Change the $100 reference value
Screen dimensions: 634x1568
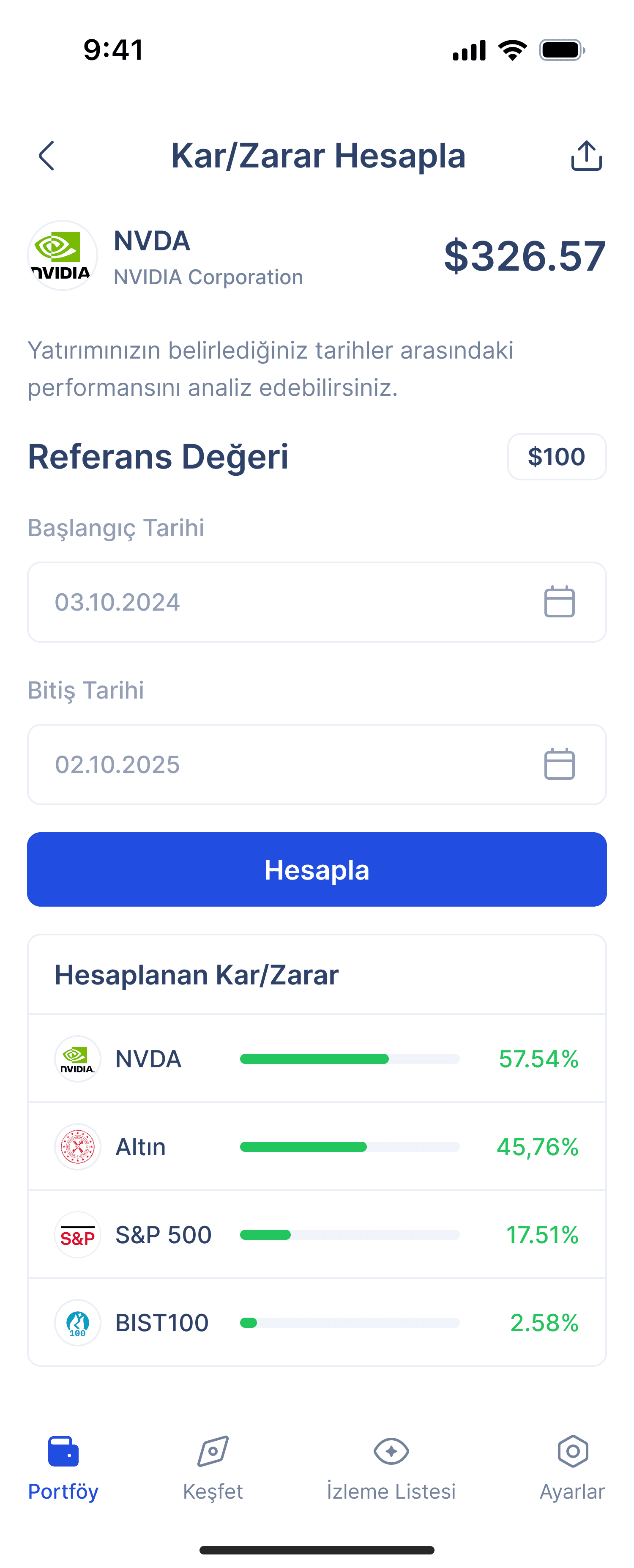click(556, 457)
